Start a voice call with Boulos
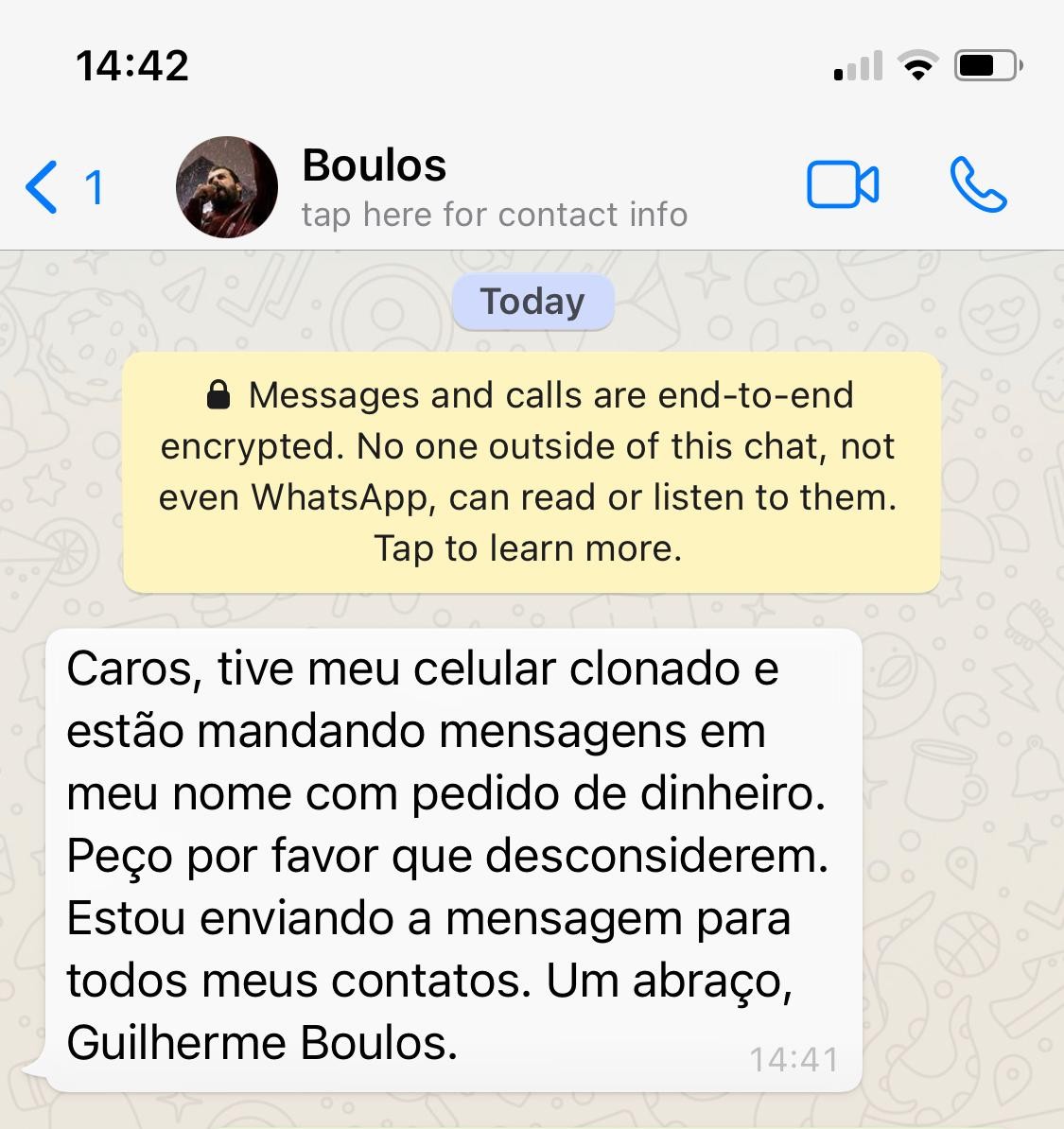This screenshot has height=1129, width=1064. [978, 185]
